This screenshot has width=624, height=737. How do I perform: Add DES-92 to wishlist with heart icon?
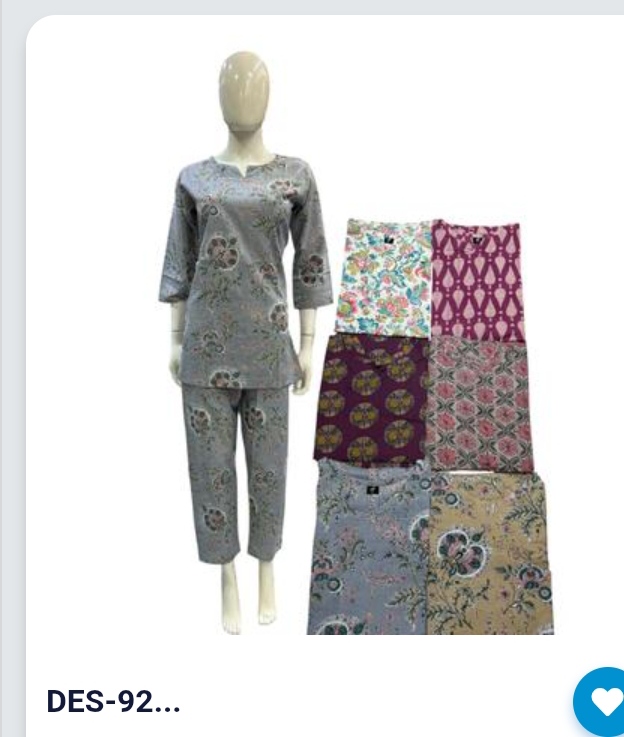[604, 703]
